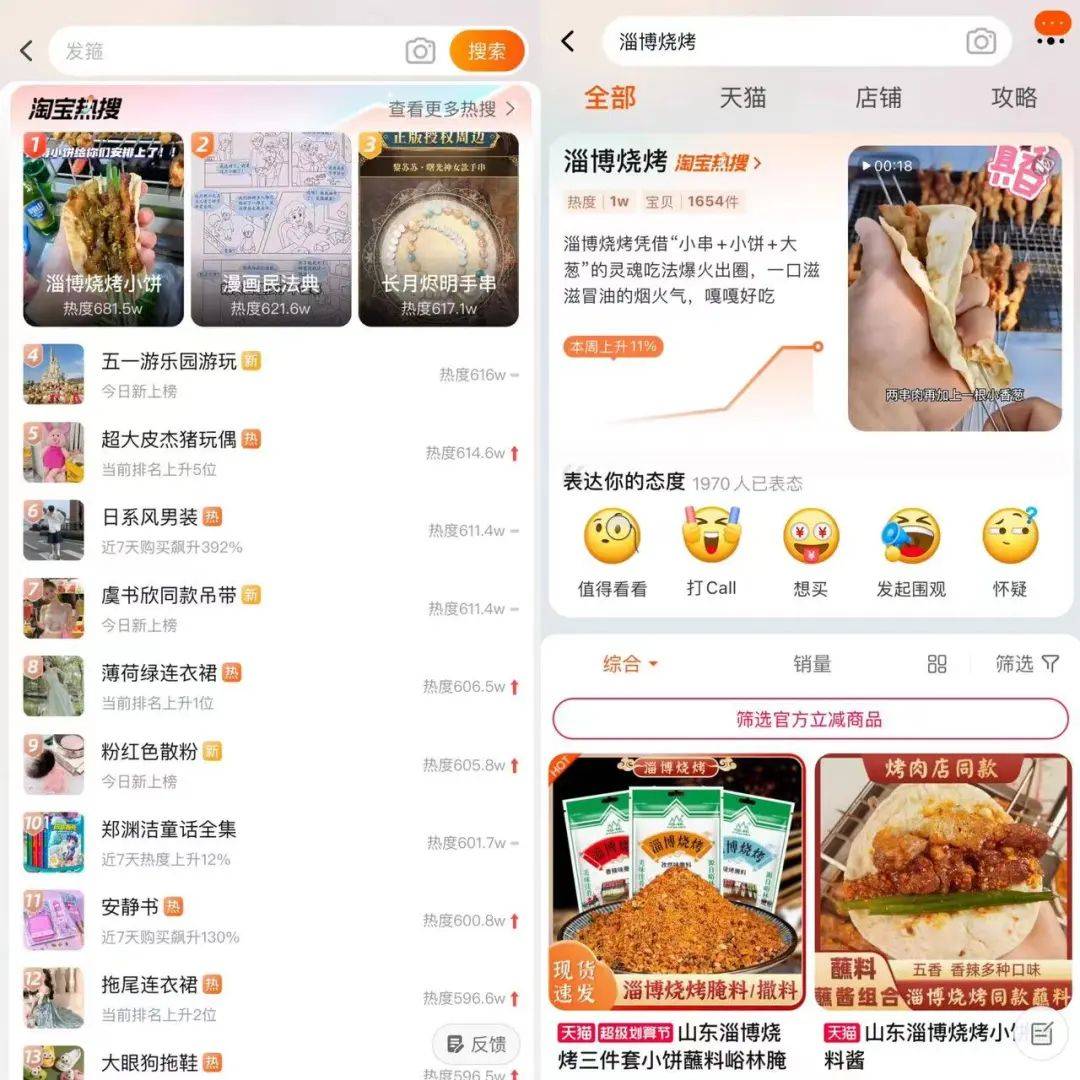Choose the 想买 attitude emoji
1080x1080 pixels.
[x=810, y=551]
